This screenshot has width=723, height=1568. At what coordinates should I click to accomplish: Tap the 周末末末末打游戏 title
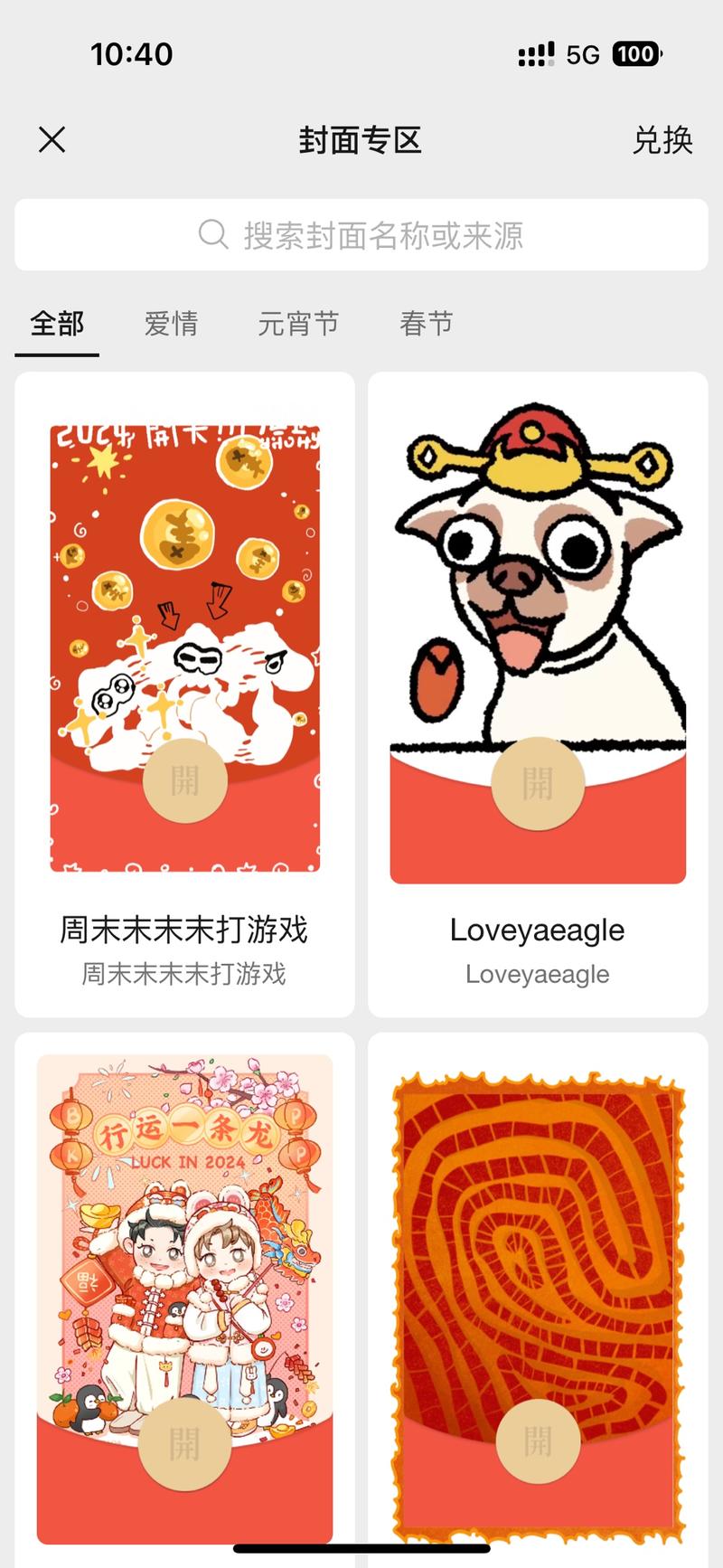point(184,930)
